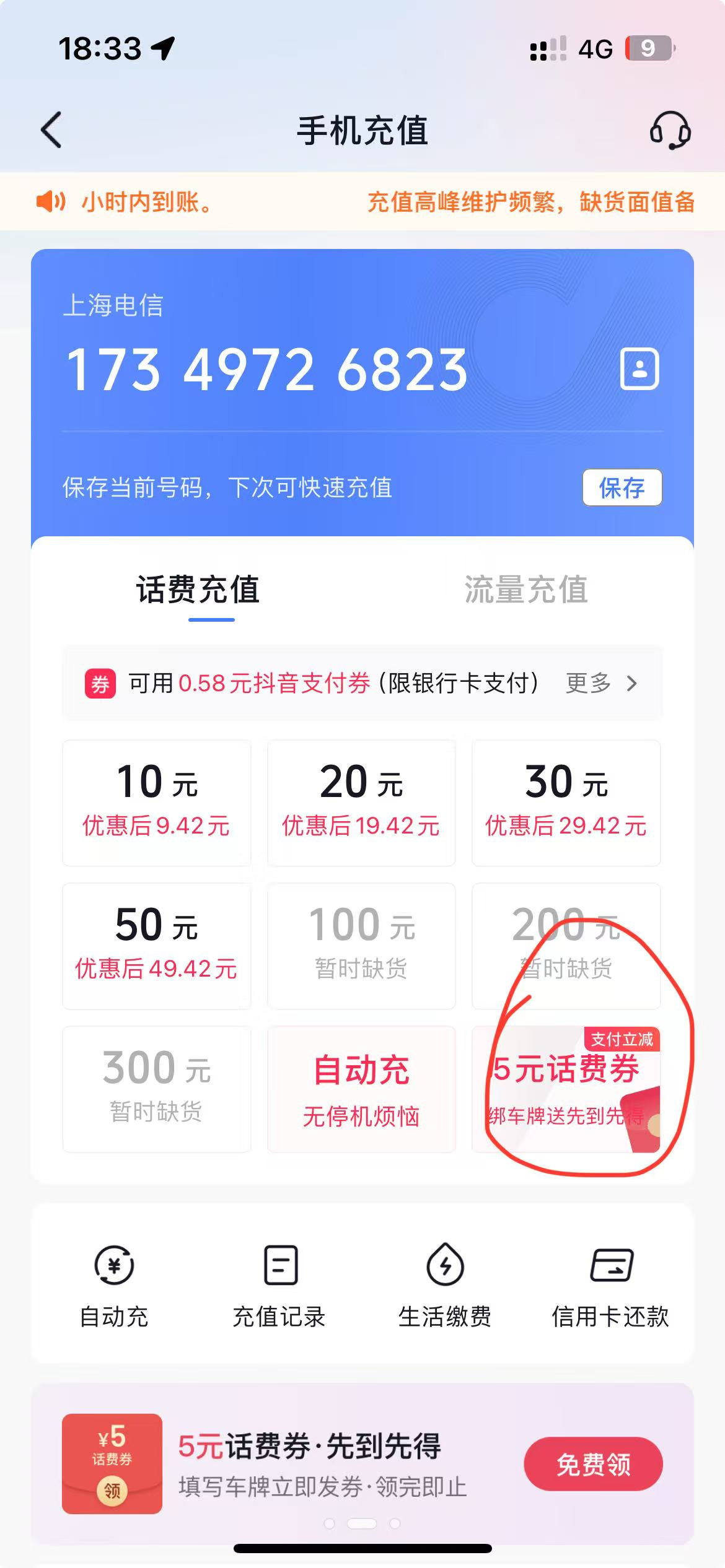Go back using the top-left arrow

click(51, 130)
